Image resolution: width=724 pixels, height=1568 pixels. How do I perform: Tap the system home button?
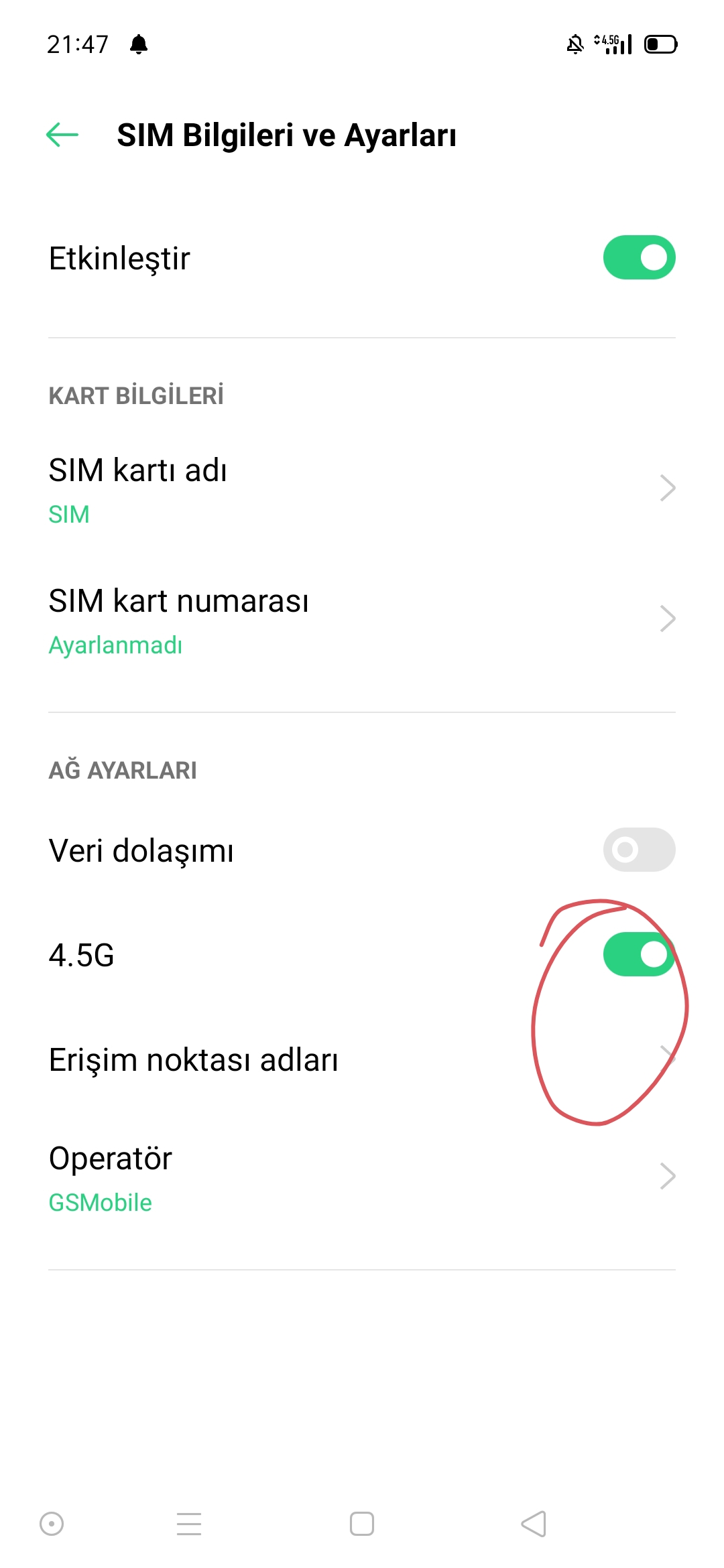(362, 1523)
